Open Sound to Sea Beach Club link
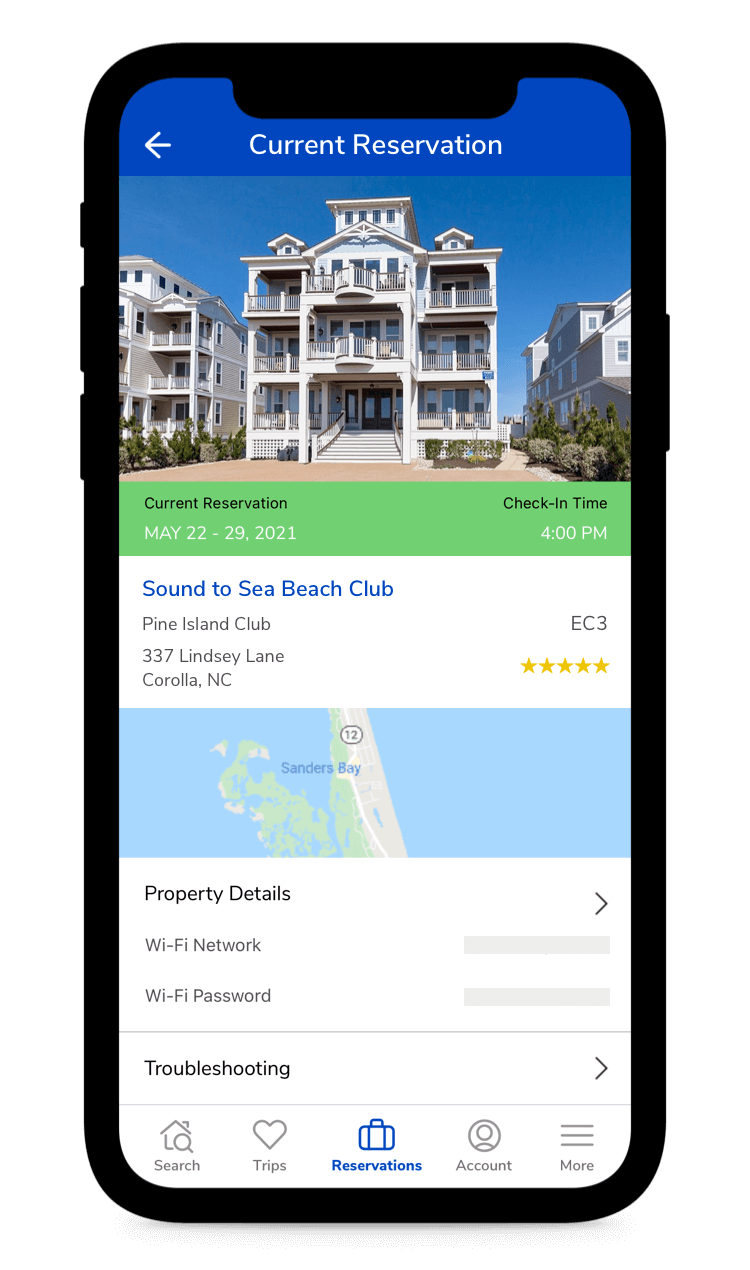 268,589
